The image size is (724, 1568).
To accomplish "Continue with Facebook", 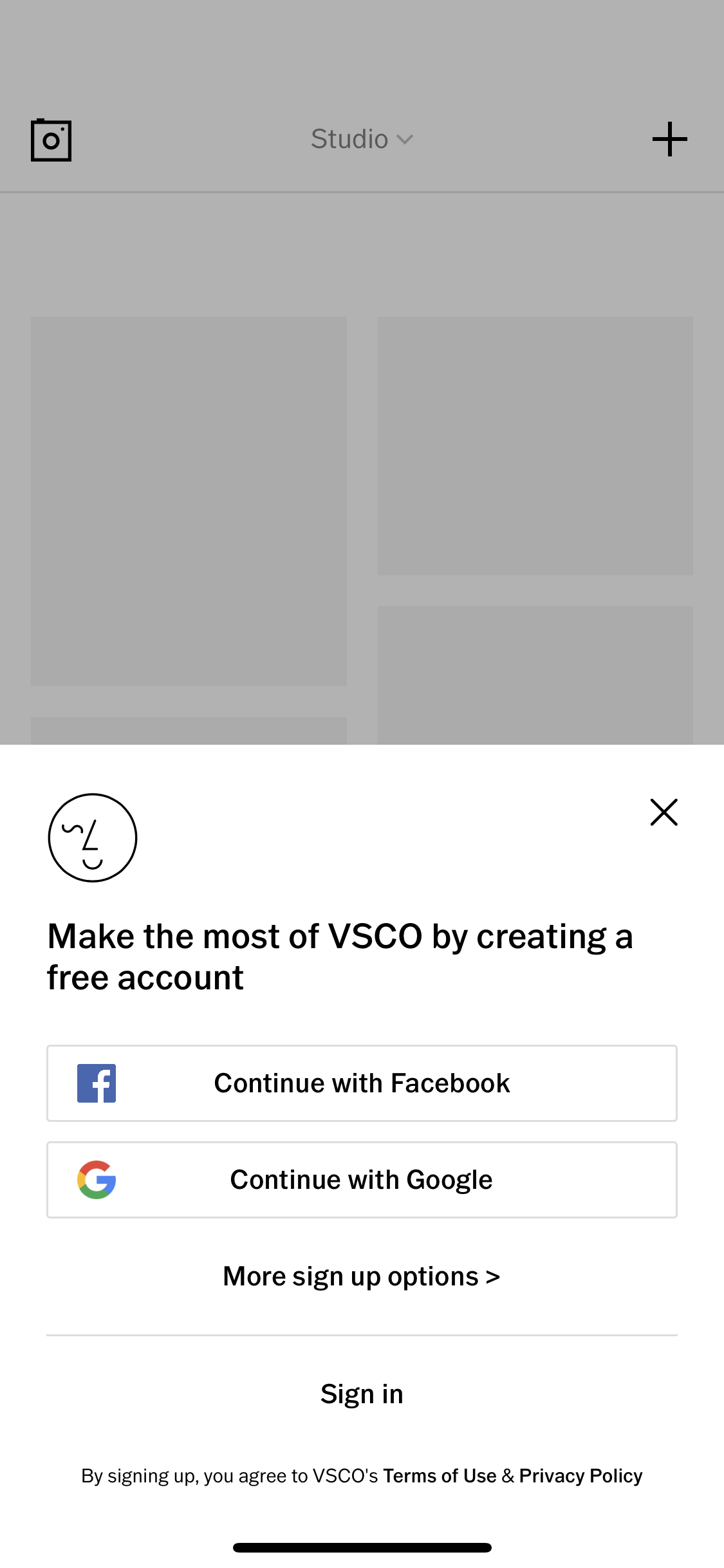I will click(x=362, y=1083).
